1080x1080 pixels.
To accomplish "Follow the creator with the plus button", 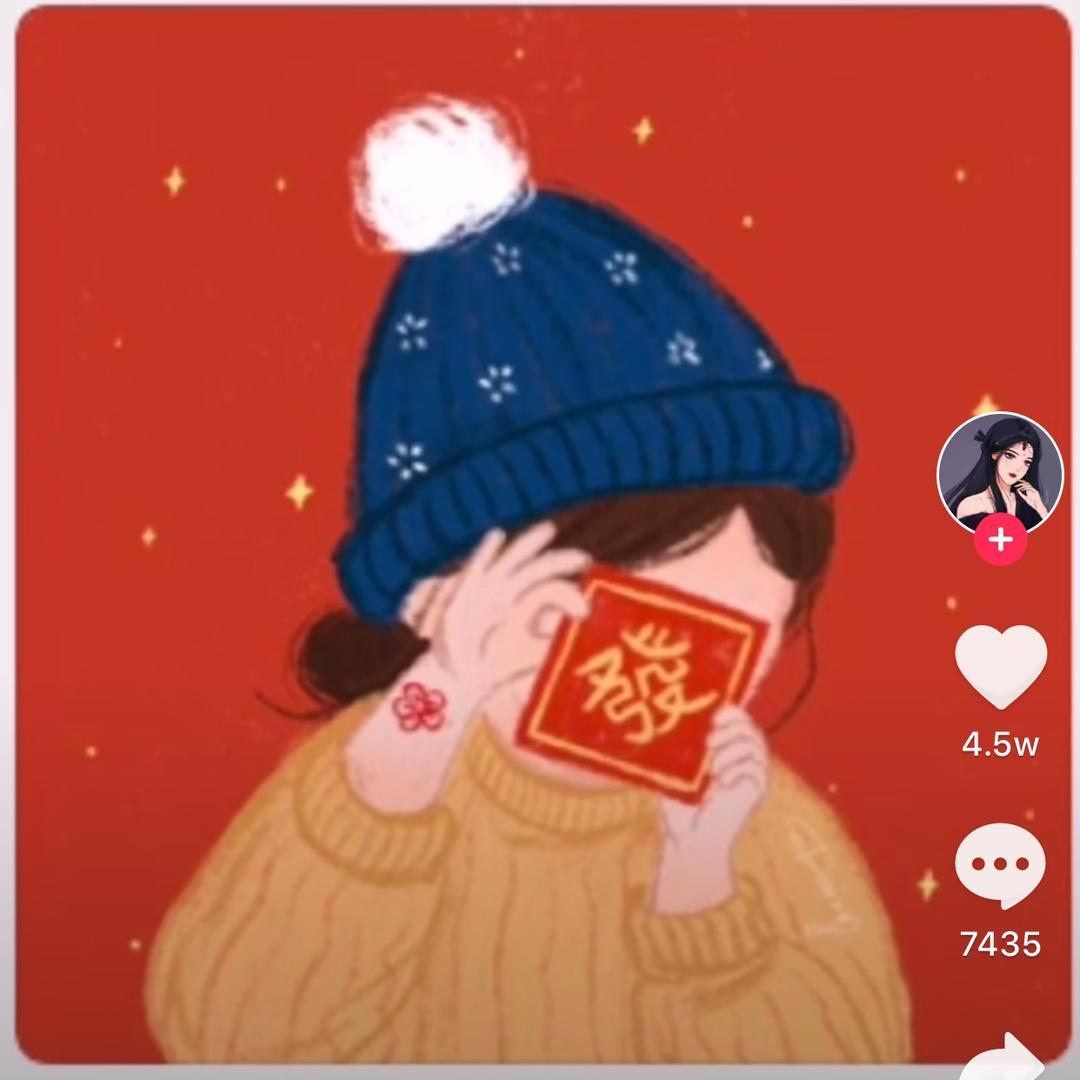I will point(1000,541).
